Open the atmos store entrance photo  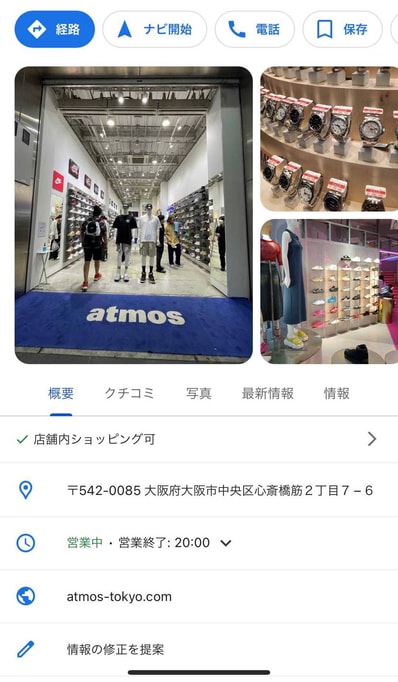134,215
